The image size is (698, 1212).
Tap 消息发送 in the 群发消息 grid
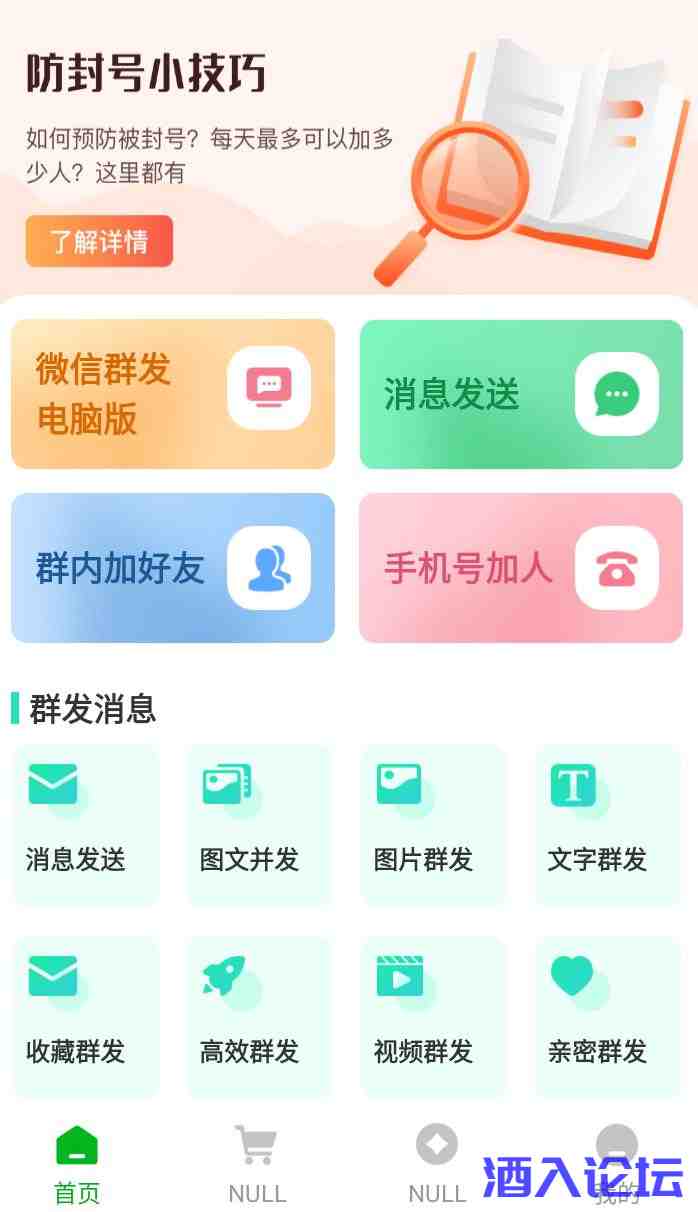(x=85, y=825)
